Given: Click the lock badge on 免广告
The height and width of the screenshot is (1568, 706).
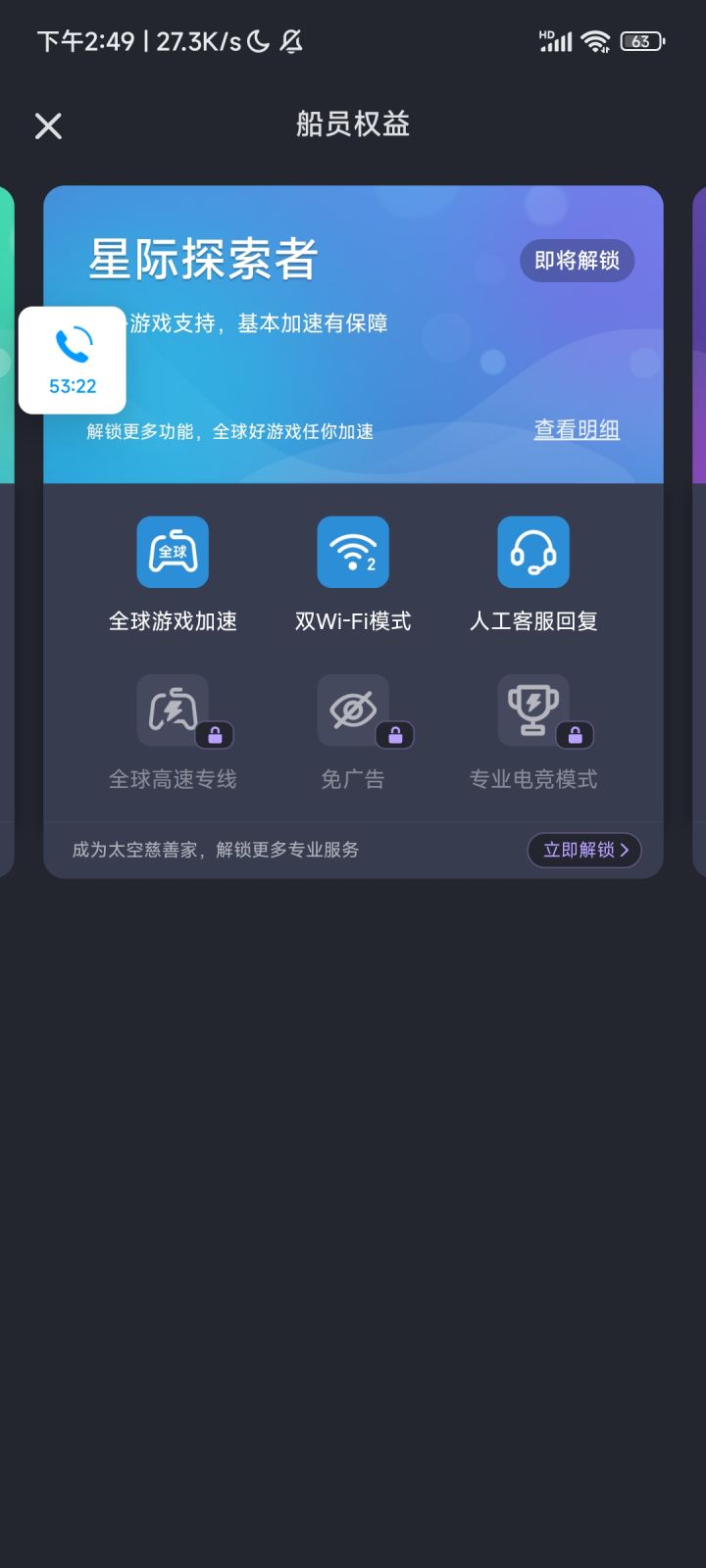Looking at the screenshot, I should (396, 736).
